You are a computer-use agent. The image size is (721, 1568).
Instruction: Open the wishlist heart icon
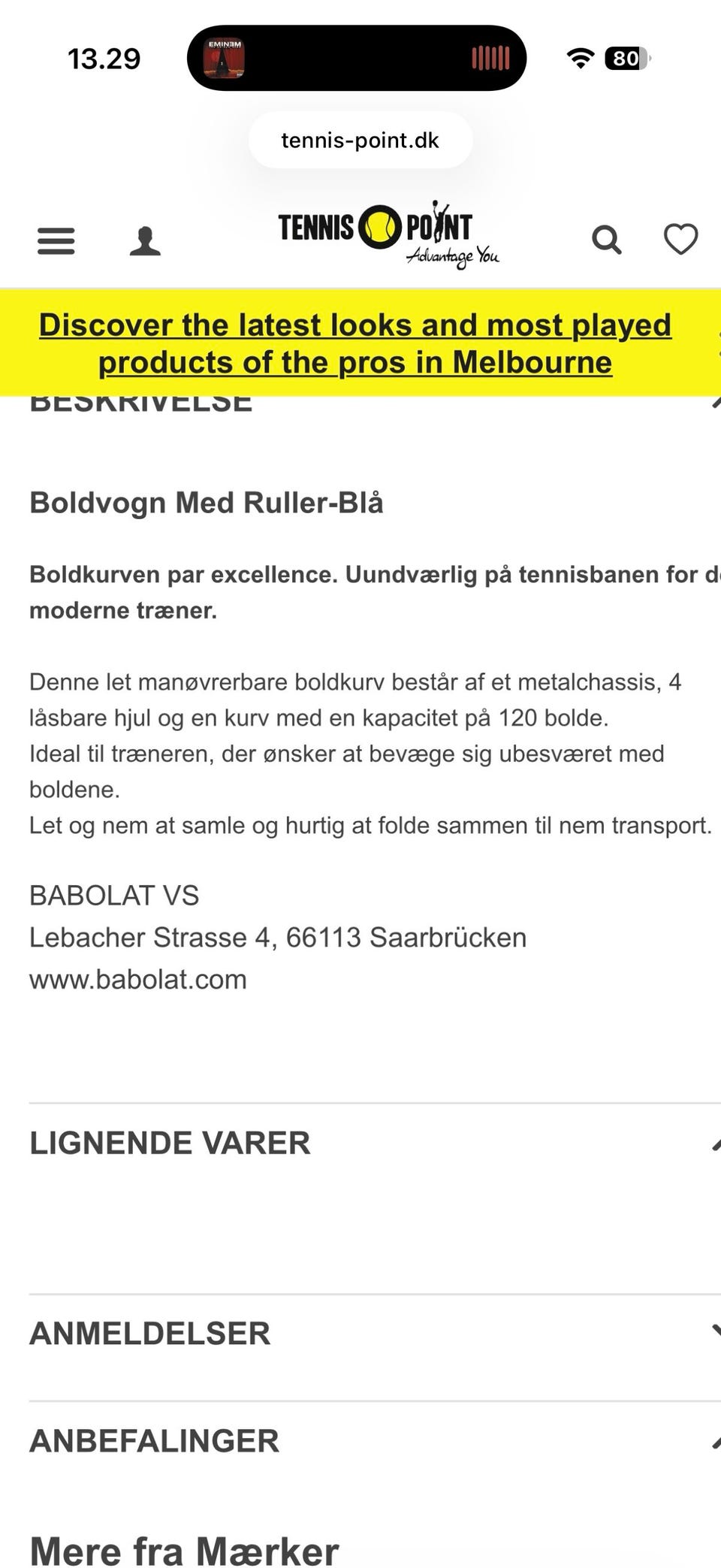[x=680, y=240]
